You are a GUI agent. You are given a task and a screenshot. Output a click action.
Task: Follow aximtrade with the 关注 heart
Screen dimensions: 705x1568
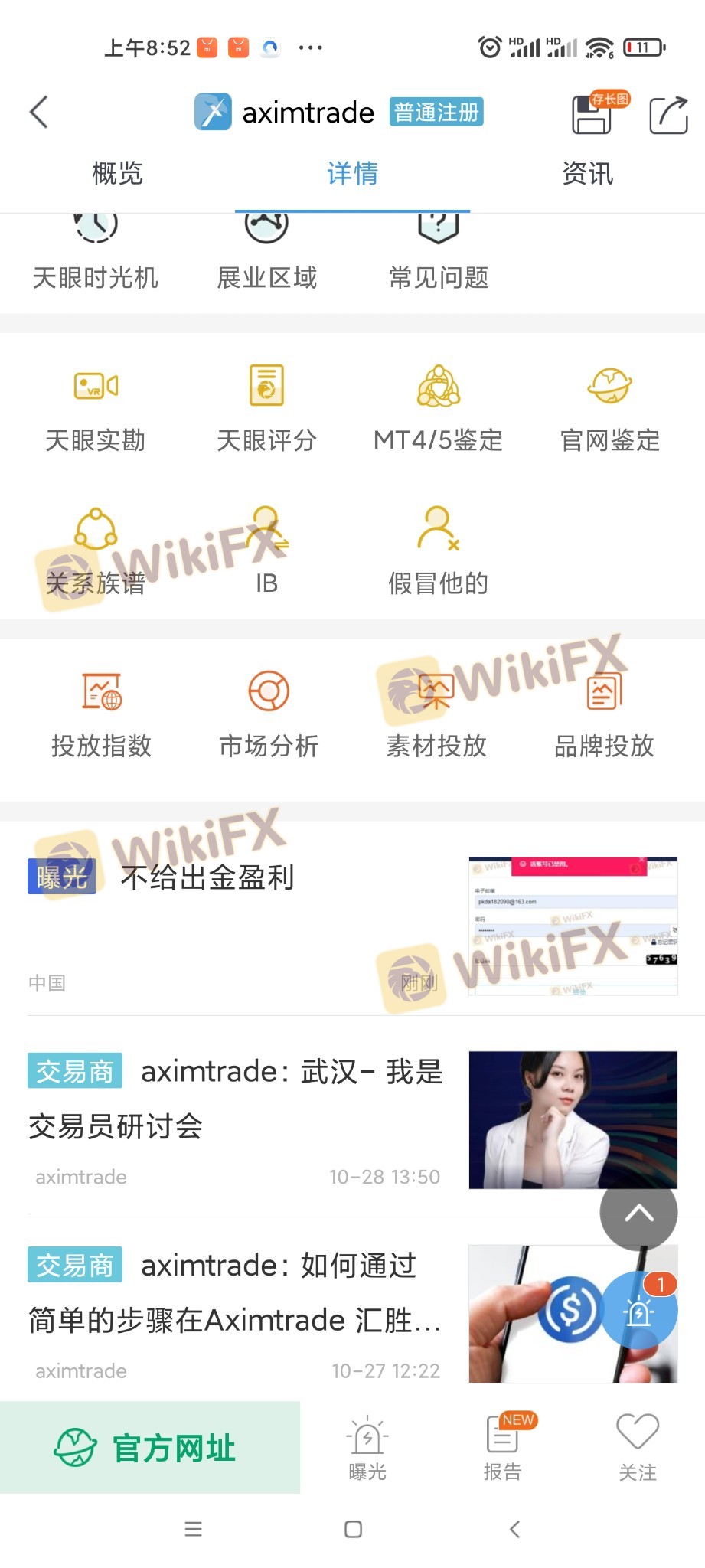(638, 1448)
